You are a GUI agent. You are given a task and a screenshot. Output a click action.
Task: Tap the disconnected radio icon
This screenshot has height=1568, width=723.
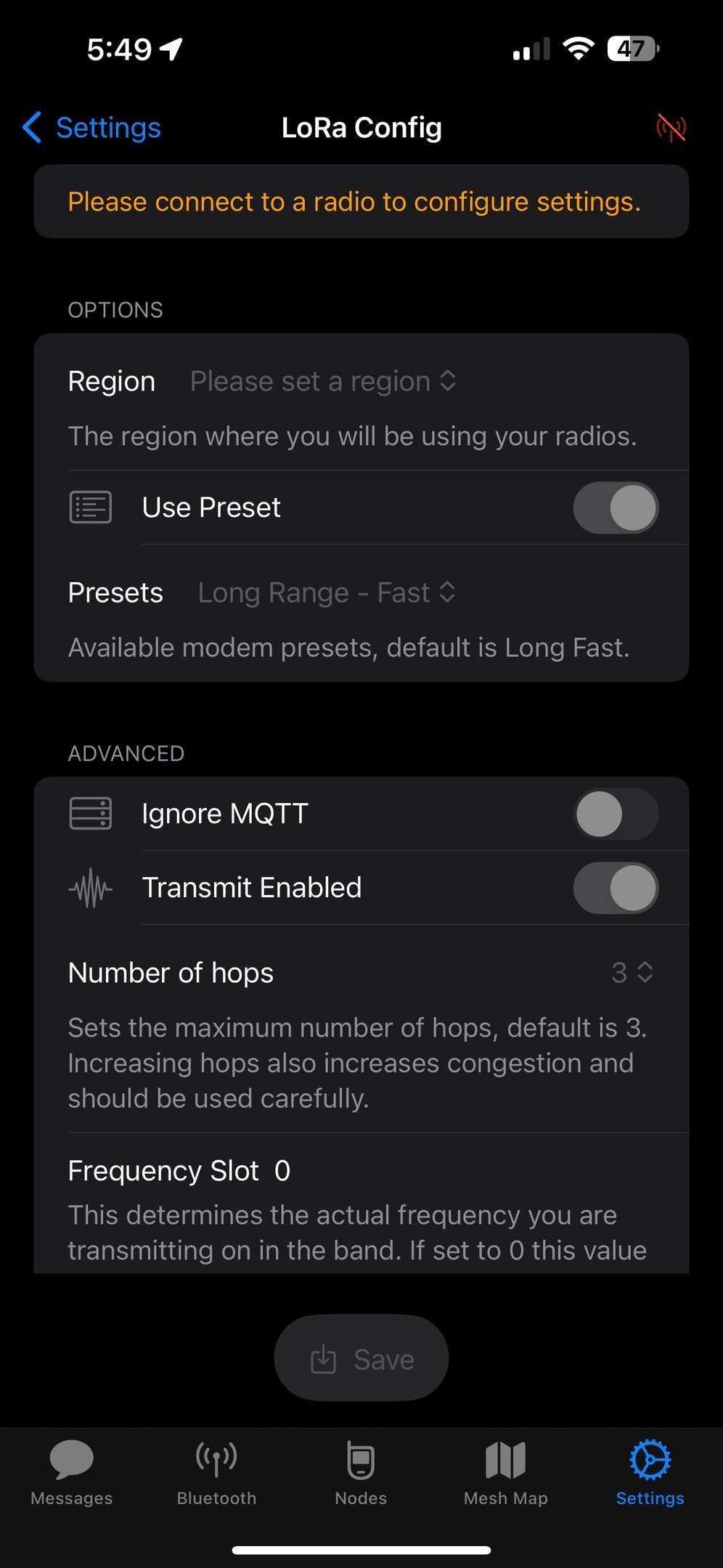click(x=671, y=128)
